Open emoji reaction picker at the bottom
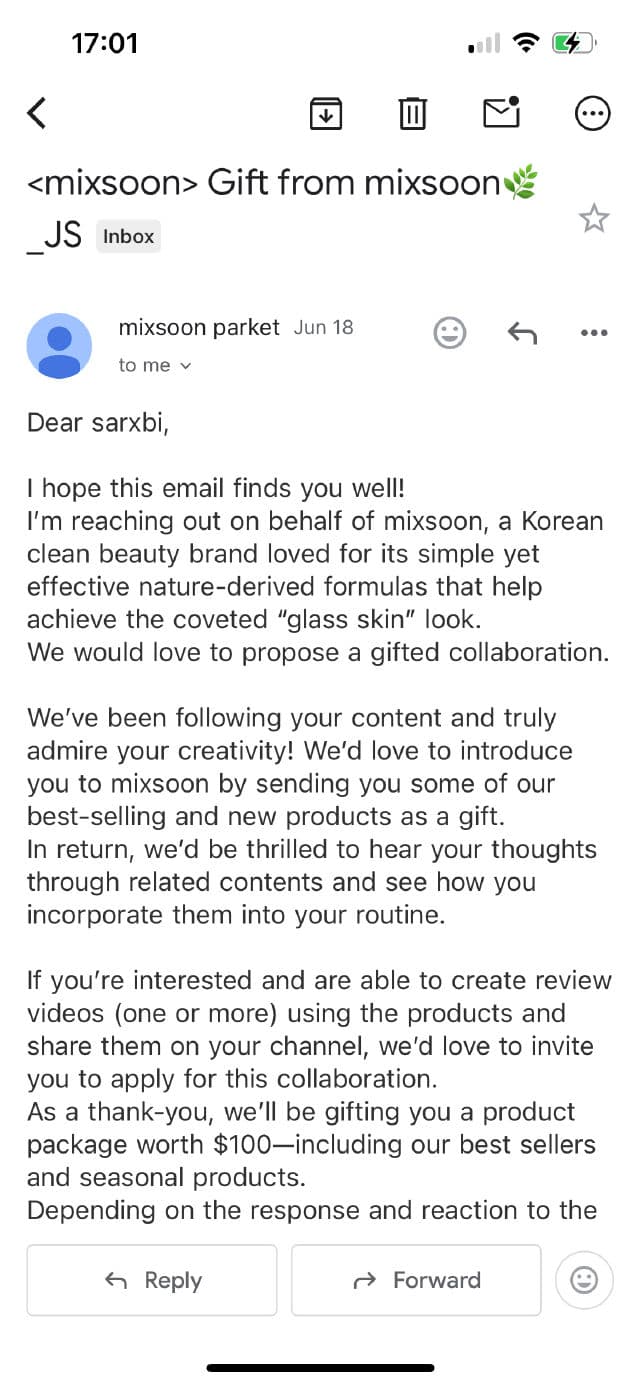 [x=584, y=1280]
